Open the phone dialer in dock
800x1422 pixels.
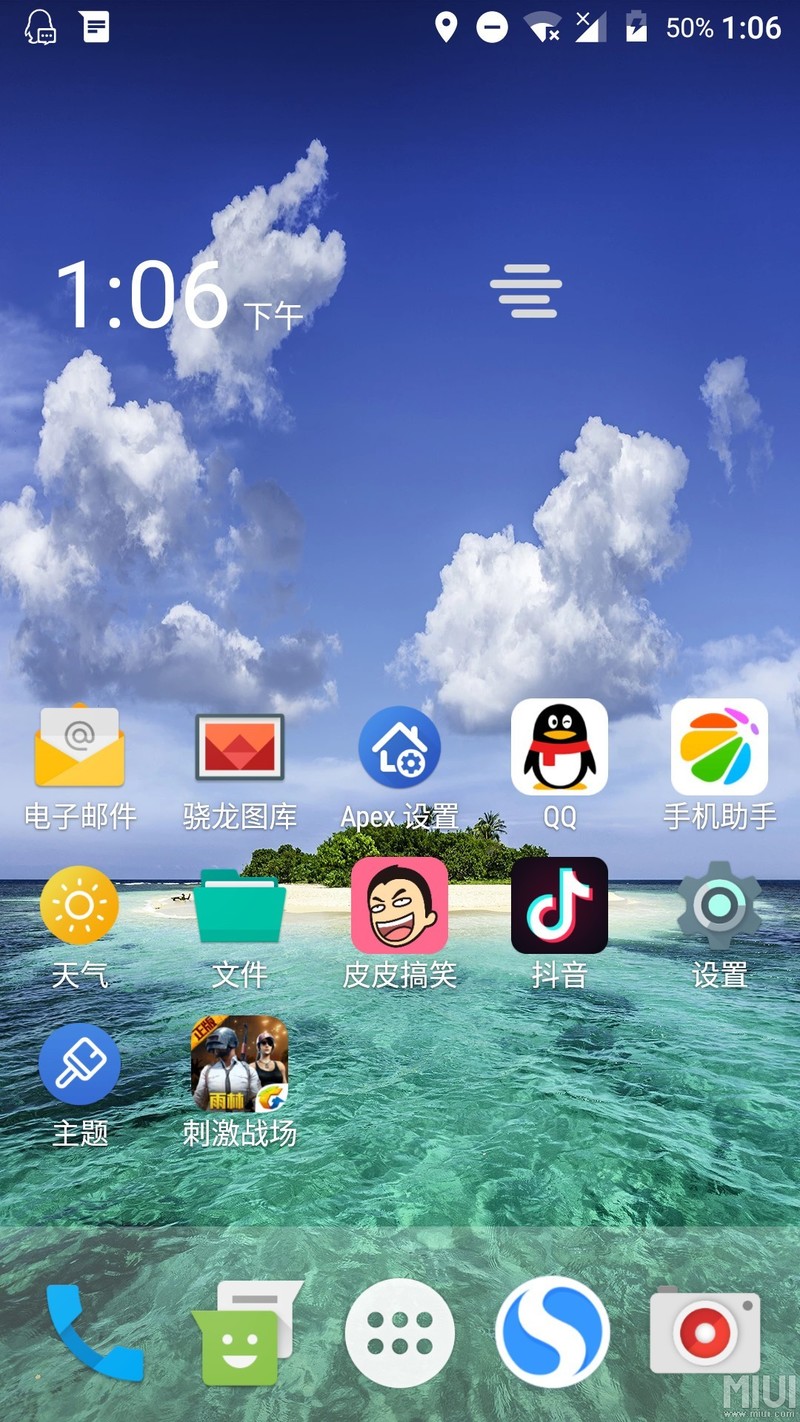tap(92, 1333)
